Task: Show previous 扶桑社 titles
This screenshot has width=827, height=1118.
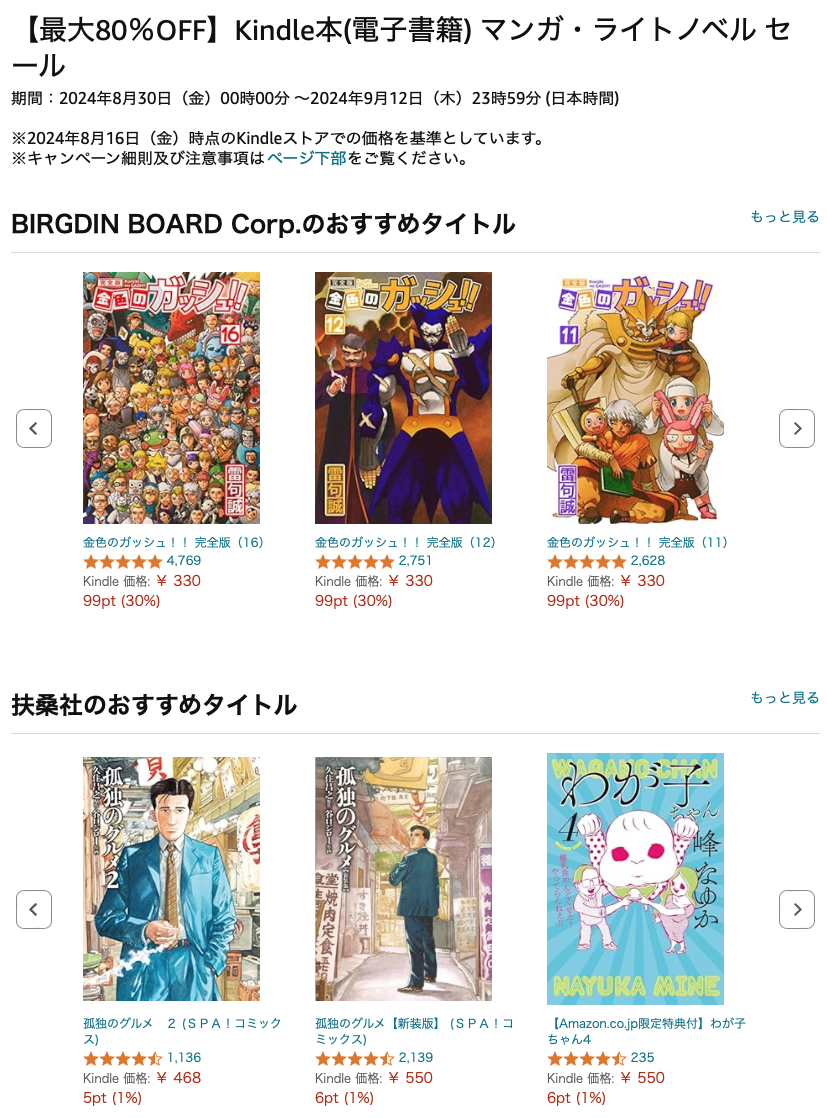Action: tap(34, 910)
